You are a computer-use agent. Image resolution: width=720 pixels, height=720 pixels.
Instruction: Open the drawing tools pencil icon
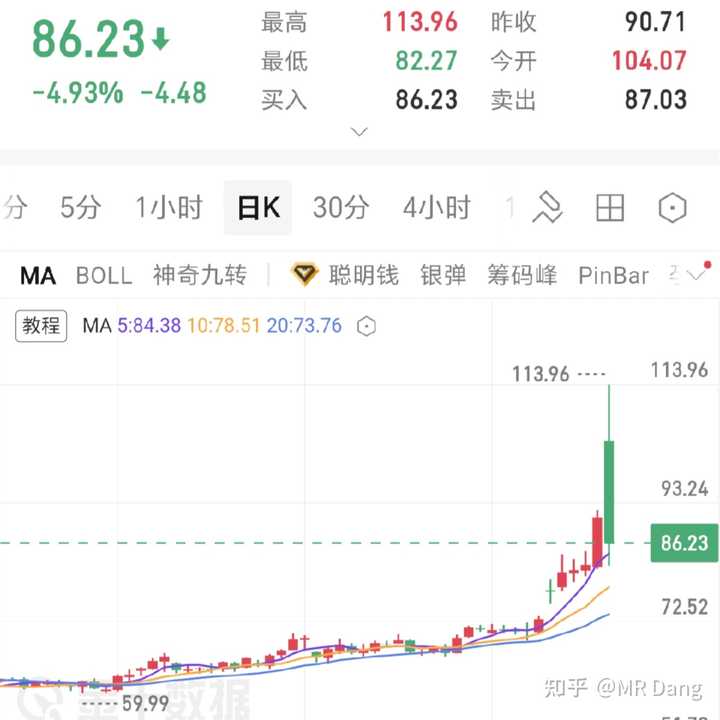547,208
